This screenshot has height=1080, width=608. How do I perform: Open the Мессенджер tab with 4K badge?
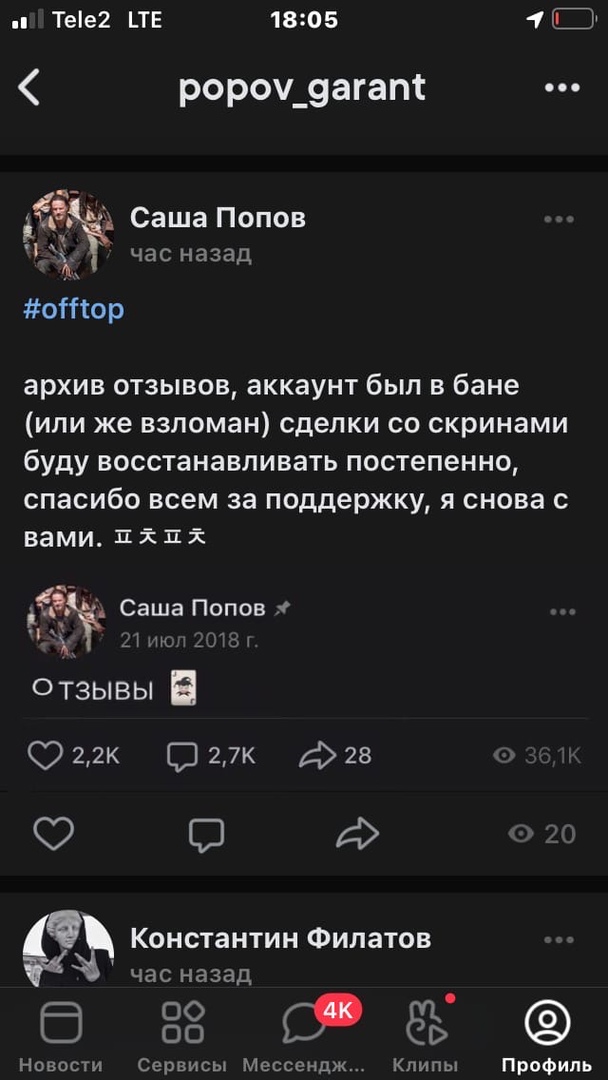click(x=304, y=1035)
